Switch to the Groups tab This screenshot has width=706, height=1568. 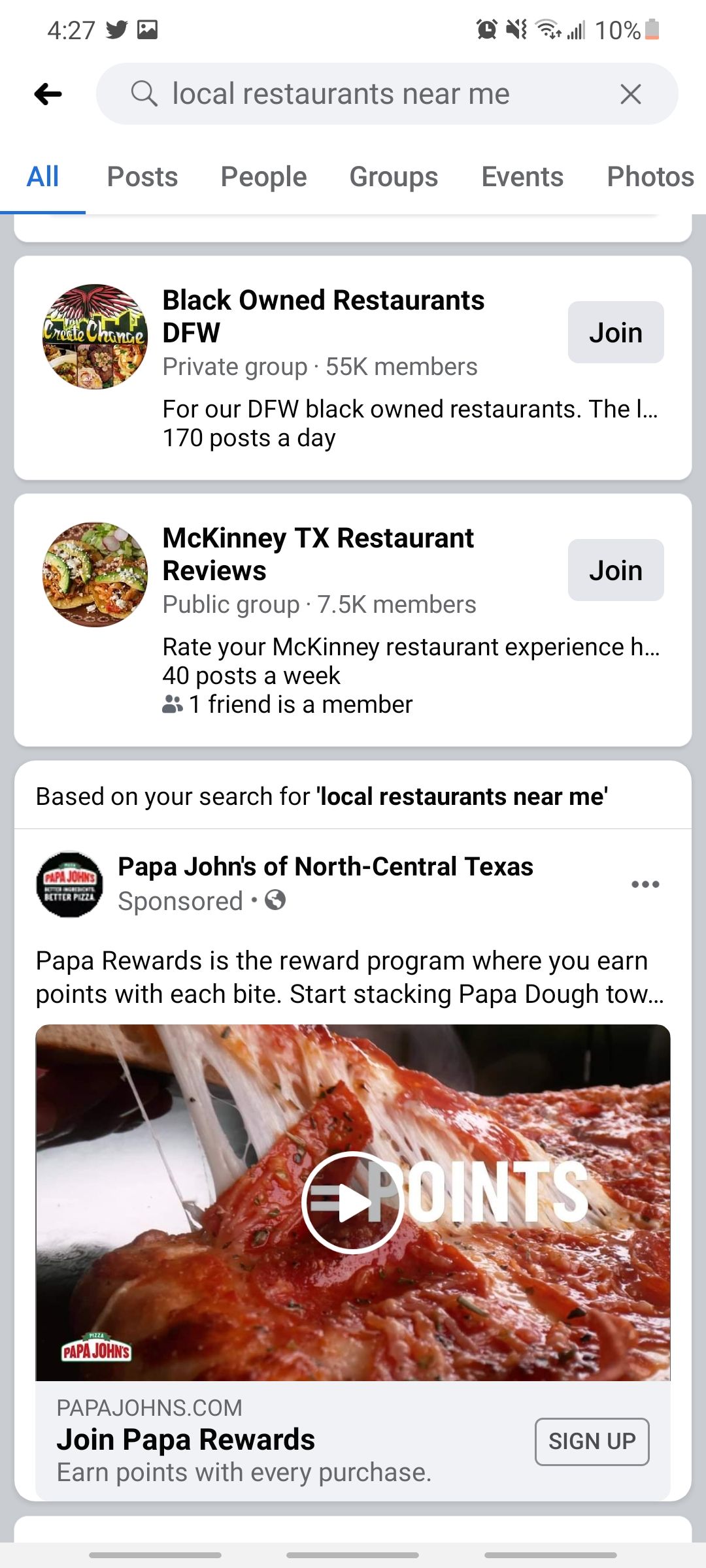coord(394,176)
